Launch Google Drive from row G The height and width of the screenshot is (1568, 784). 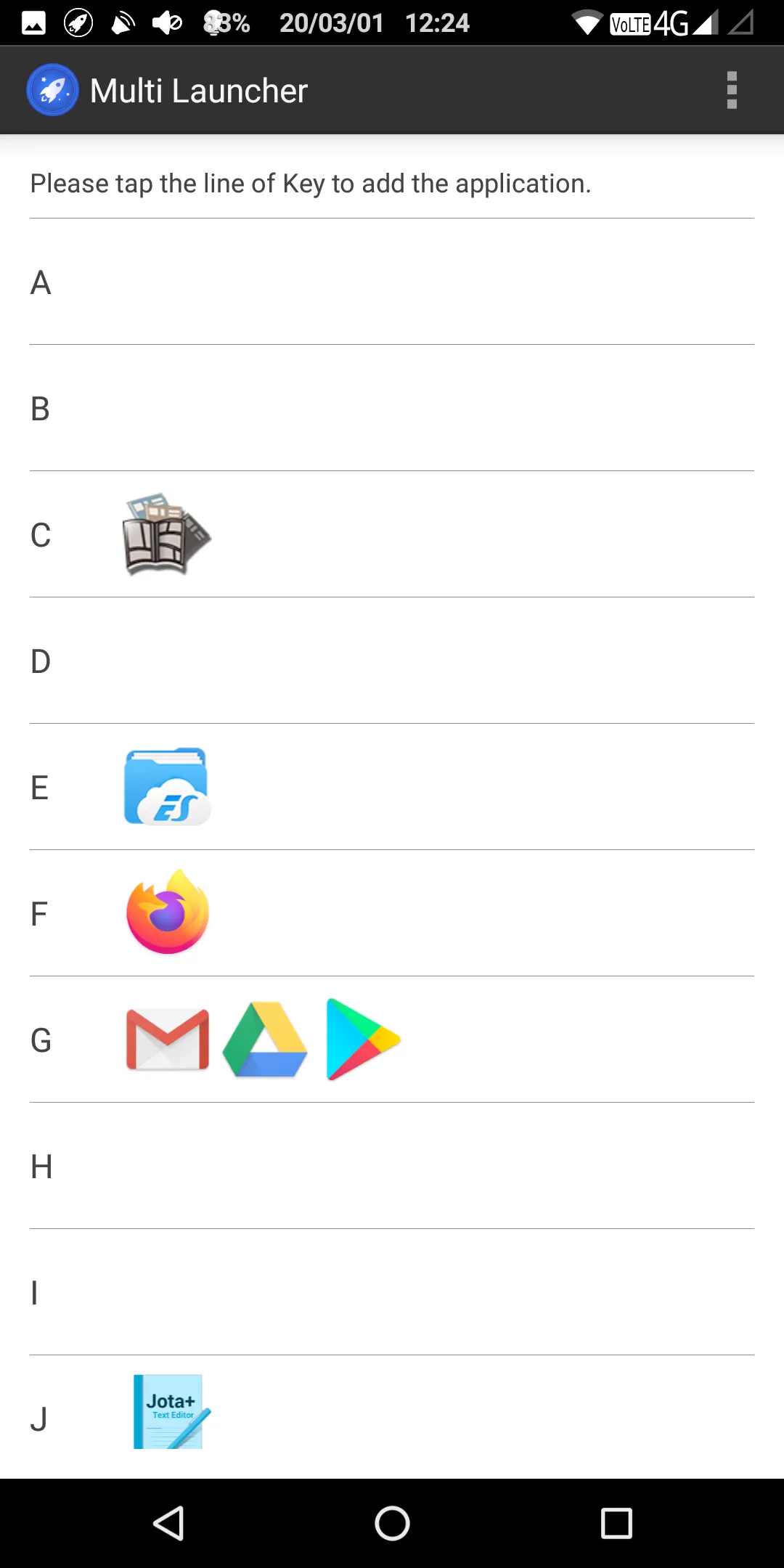[x=265, y=1040]
